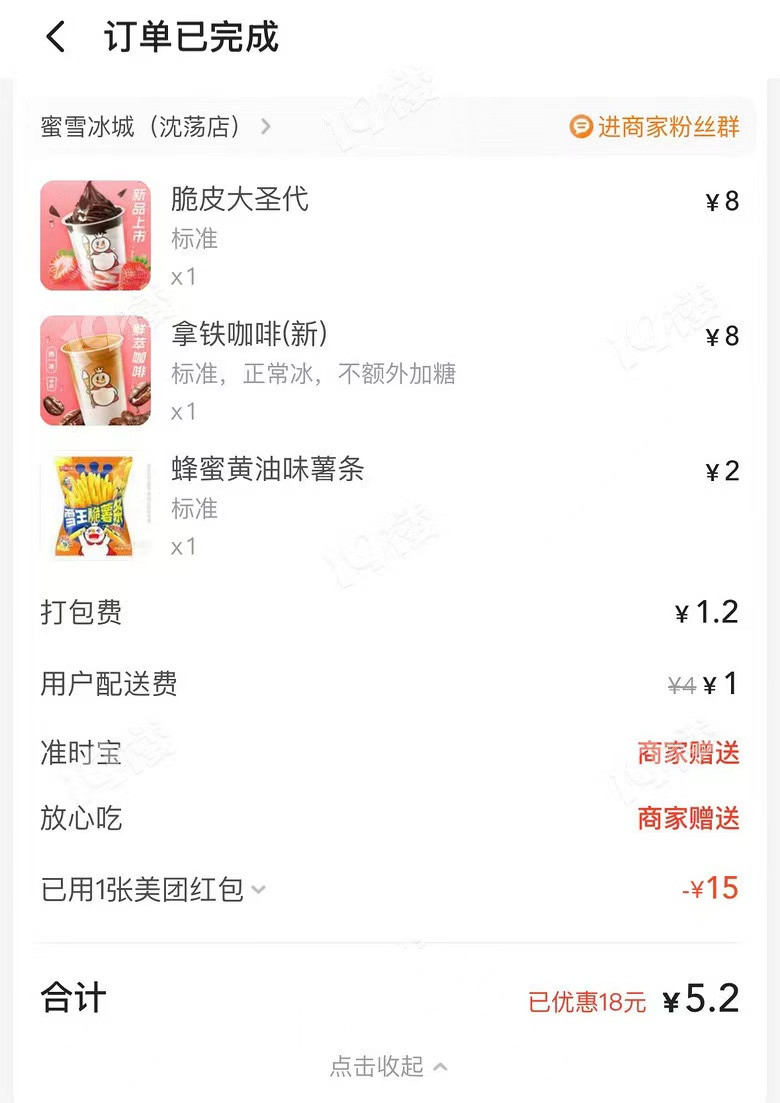Viewport: 780px width, 1103px height.
Task: View the 拿铁咖啡(新) item
Action: (x=249, y=335)
